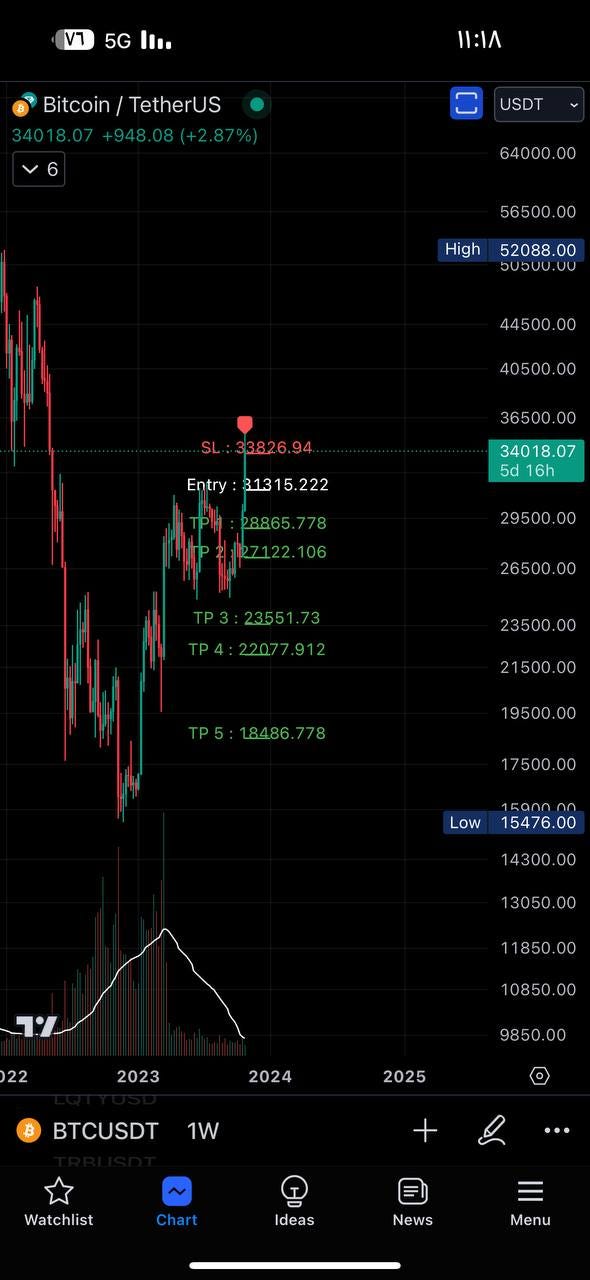
Task: Enter fullscreen chart mode
Action: coord(466,103)
